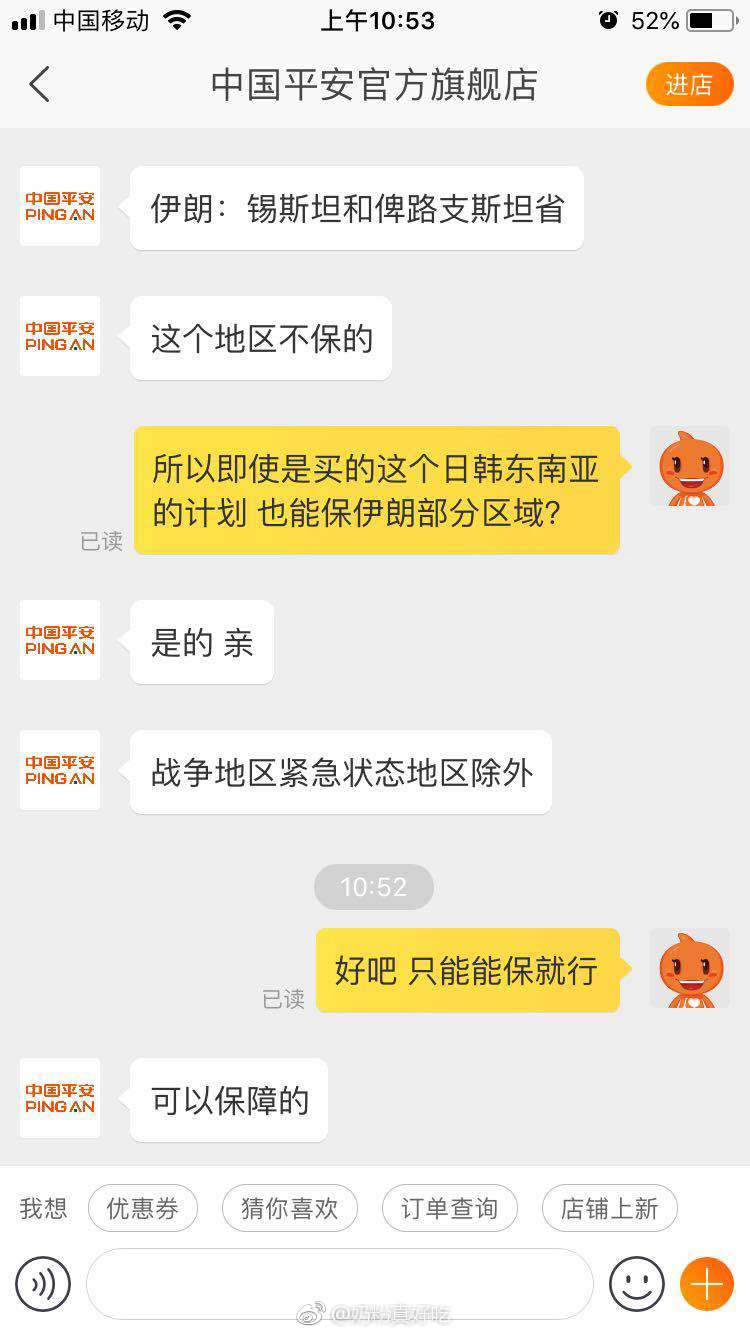Open the 优惠券 coupons chip
750x1334 pixels.
click(x=143, y=1208)
